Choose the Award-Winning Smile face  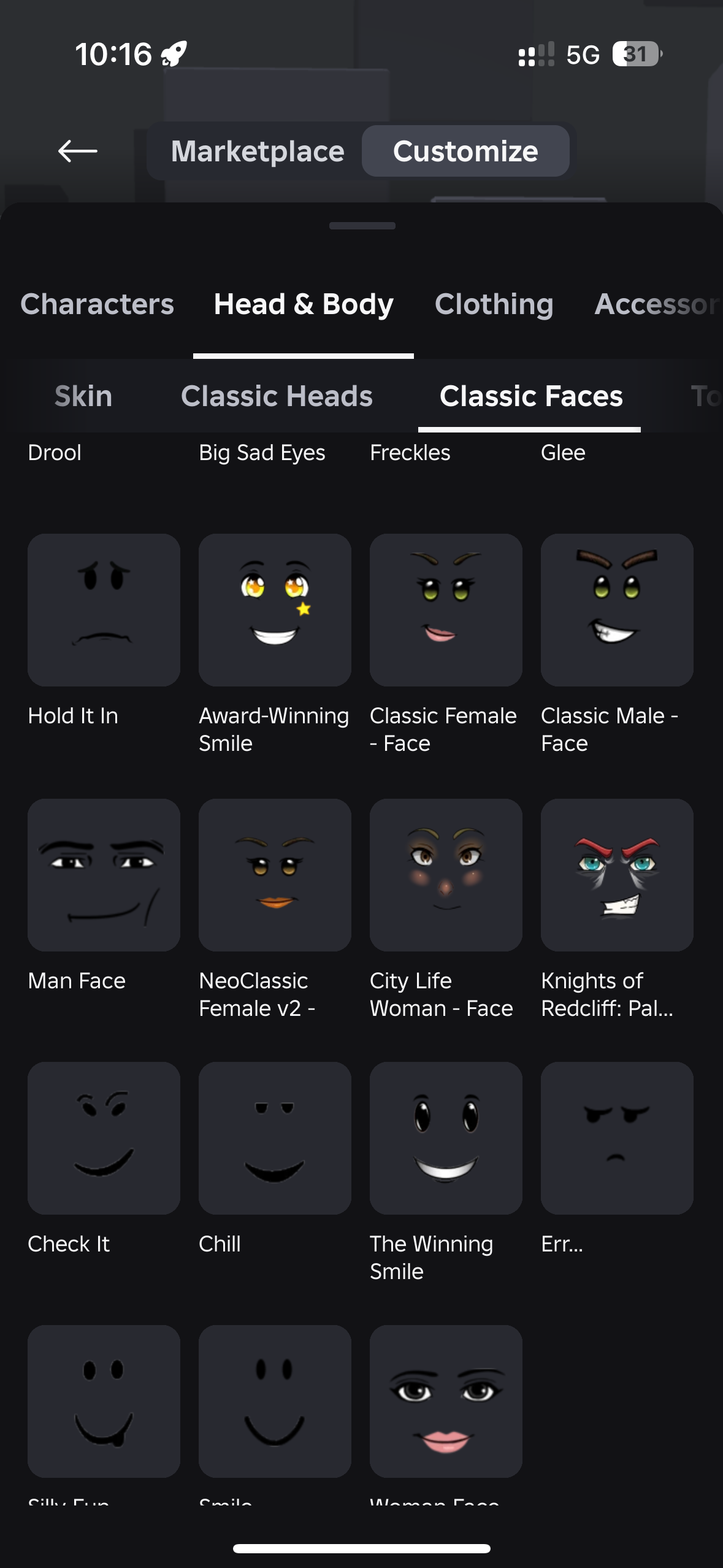[275, 610]
